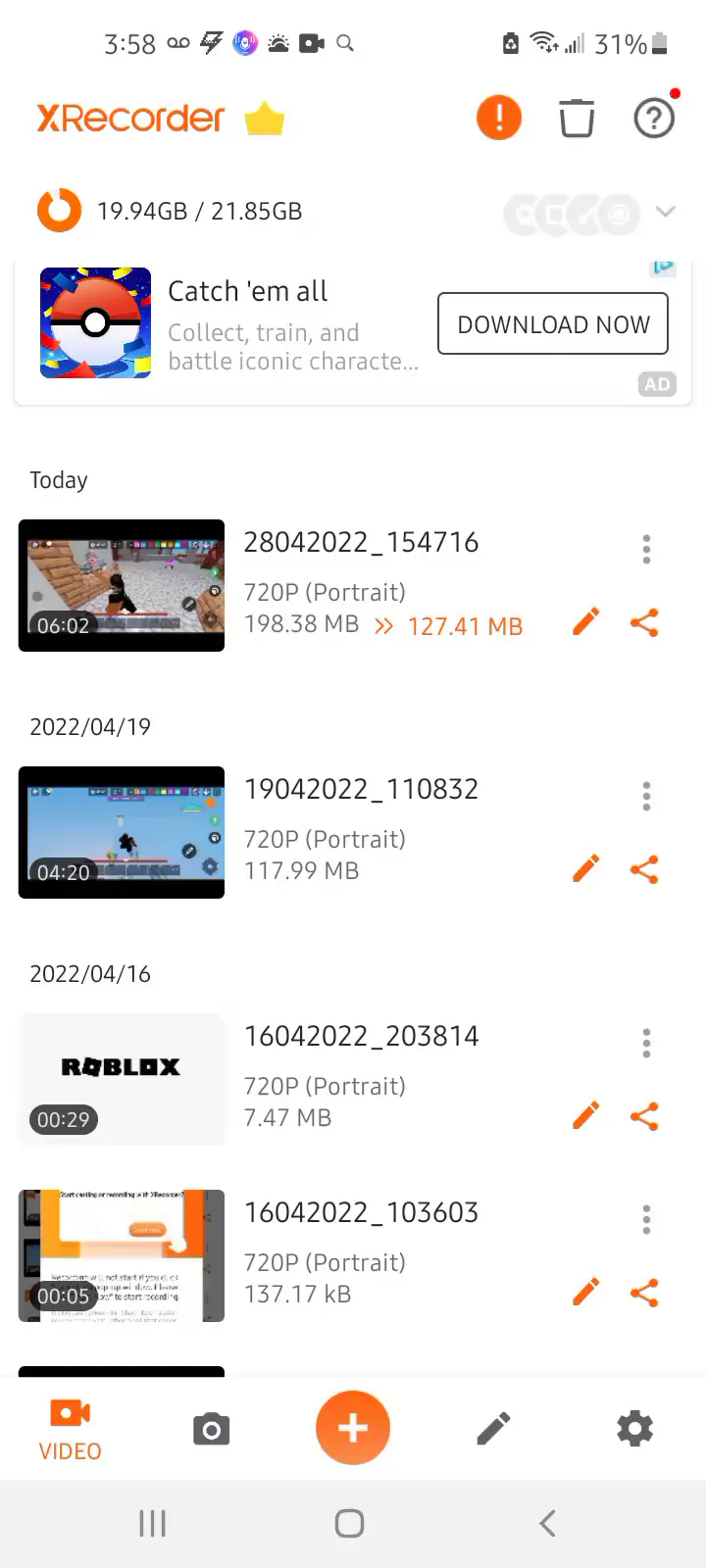Edit the 16042022_203814 recording
The image size is (706, 1568).
click(x=585, y=1116)
